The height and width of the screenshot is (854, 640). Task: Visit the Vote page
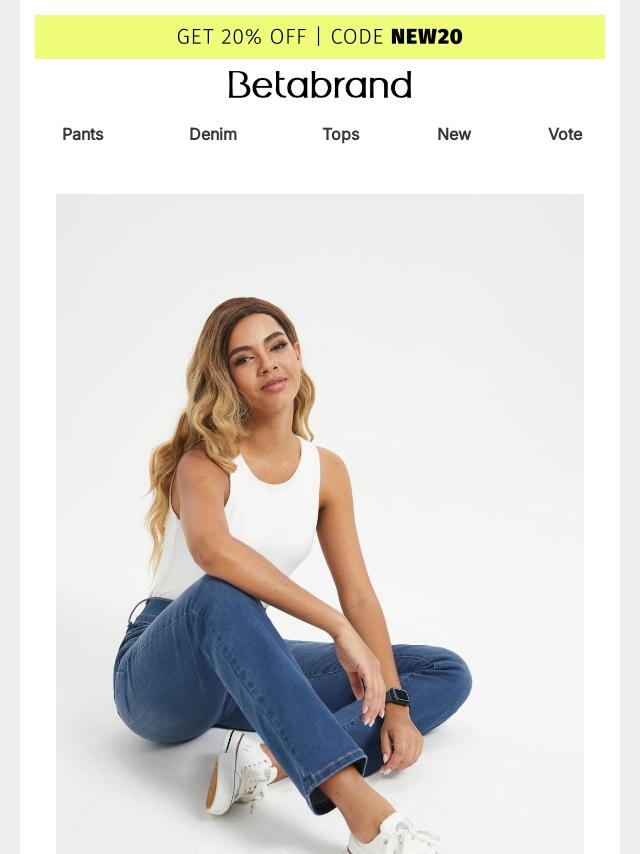565,134
